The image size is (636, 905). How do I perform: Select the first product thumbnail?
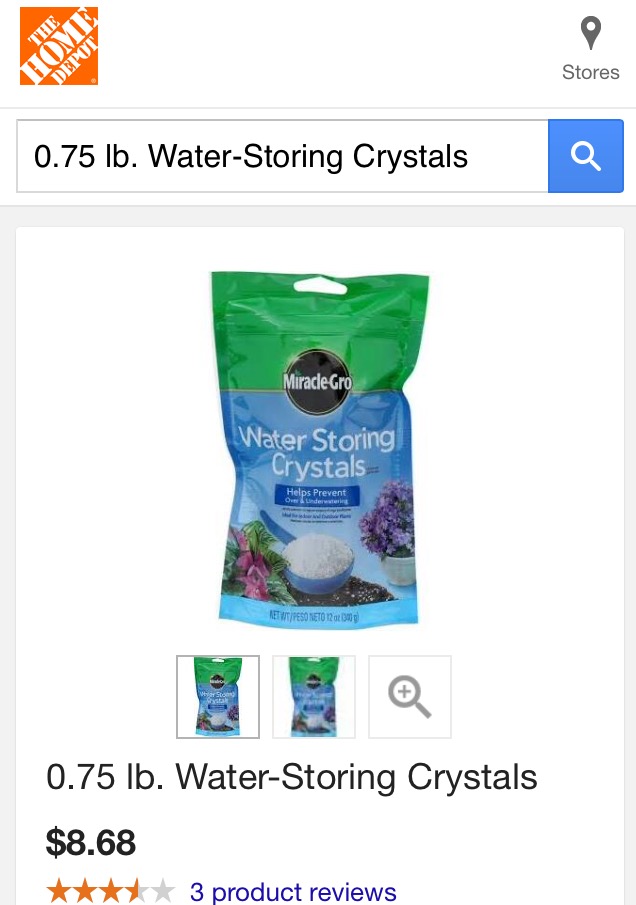[x=218, y=697]
